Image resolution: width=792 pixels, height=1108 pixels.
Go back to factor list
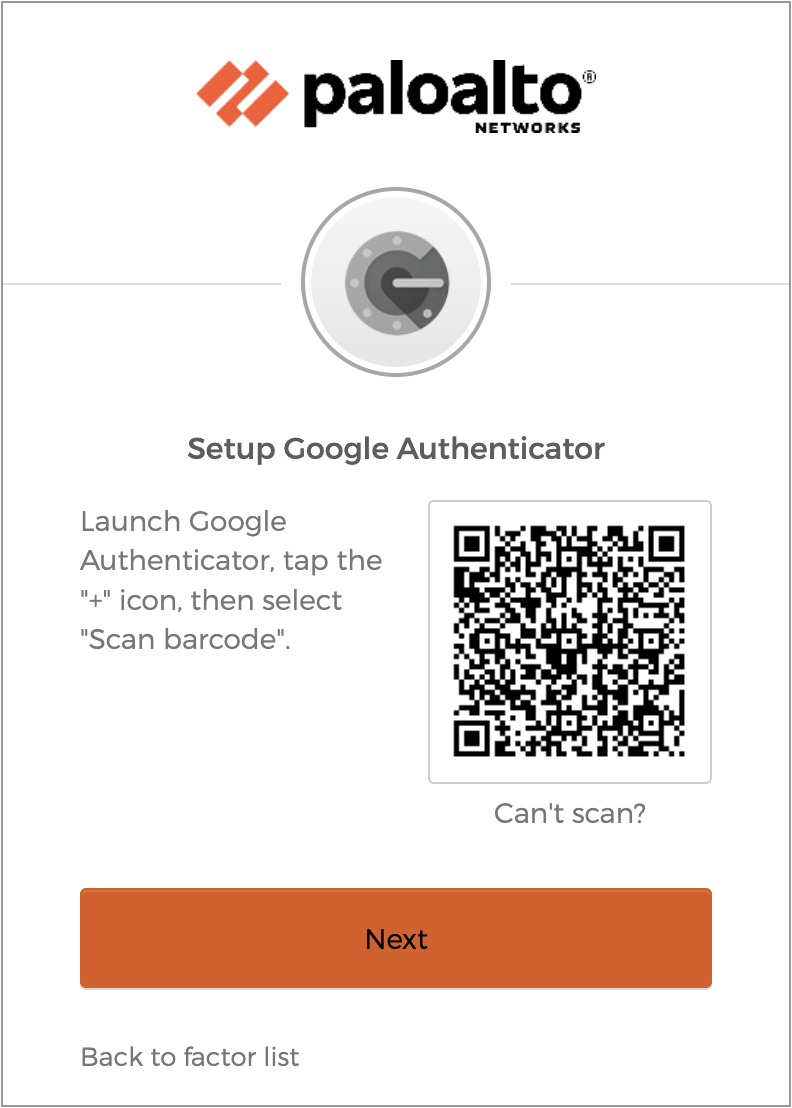click(190, 1056)
